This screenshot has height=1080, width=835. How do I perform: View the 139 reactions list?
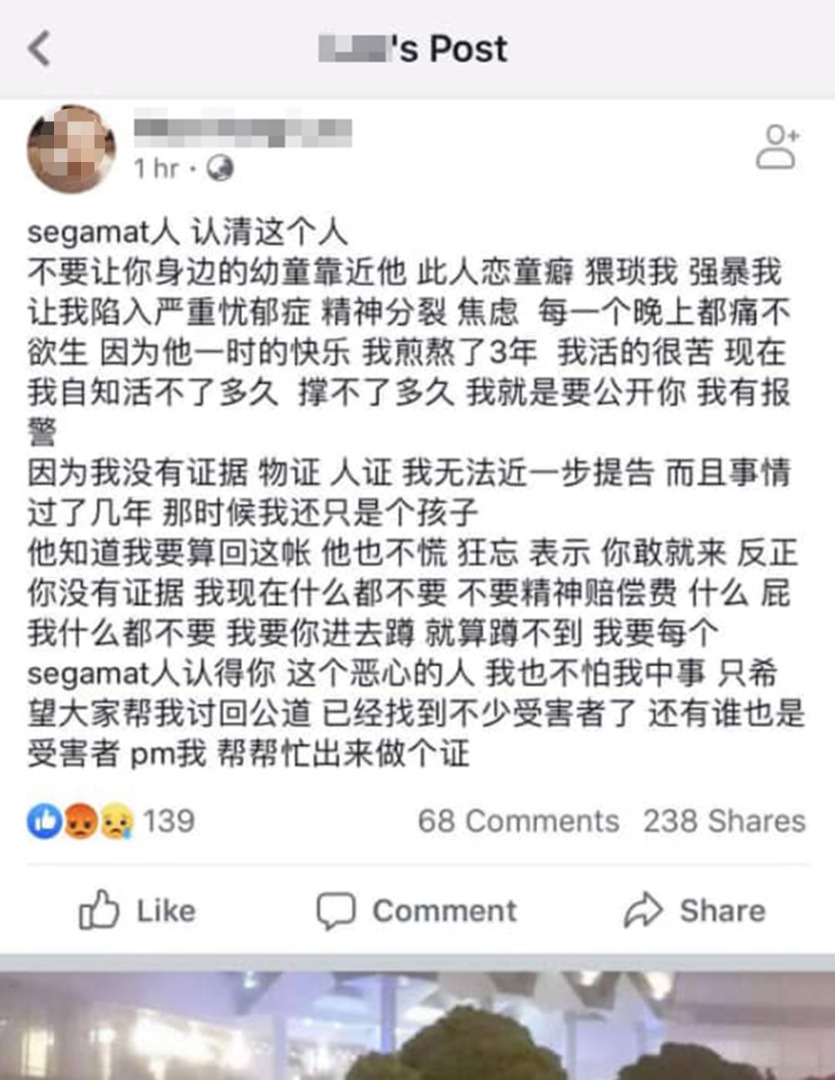110,821
